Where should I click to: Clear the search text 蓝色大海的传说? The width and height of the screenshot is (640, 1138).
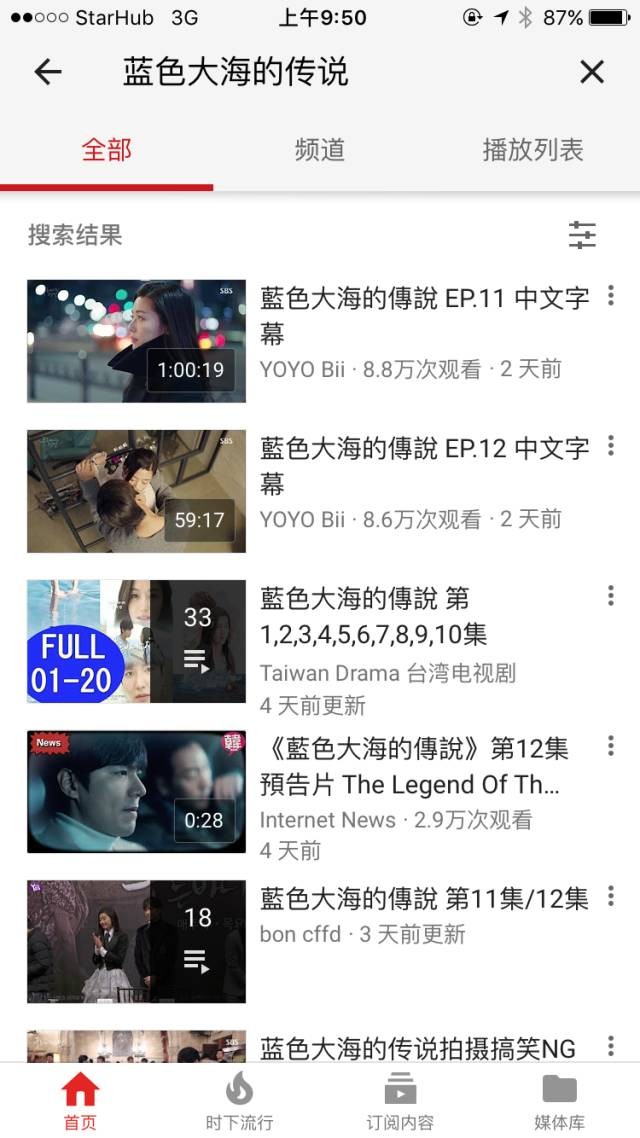pos(592,72)
